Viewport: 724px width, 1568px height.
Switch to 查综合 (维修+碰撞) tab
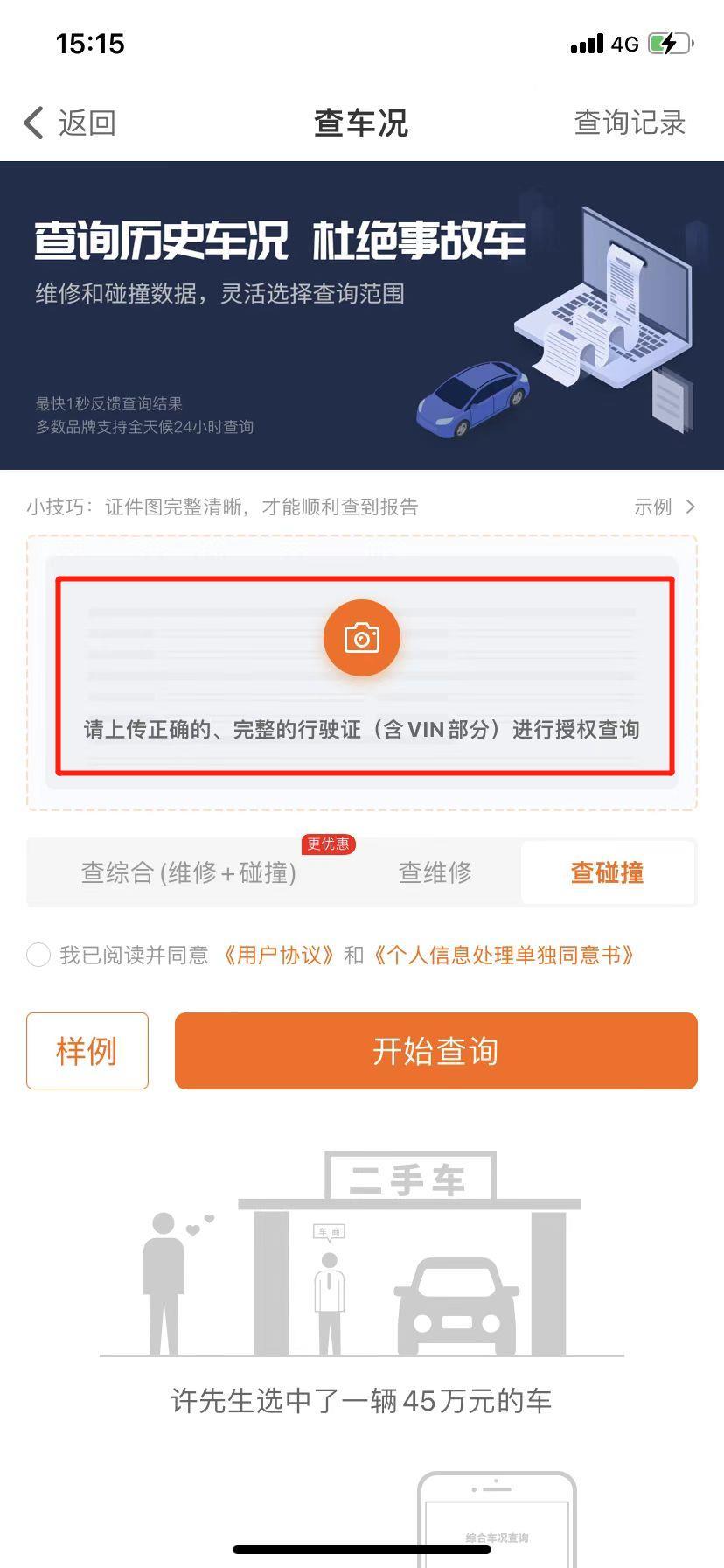point(189,872)
